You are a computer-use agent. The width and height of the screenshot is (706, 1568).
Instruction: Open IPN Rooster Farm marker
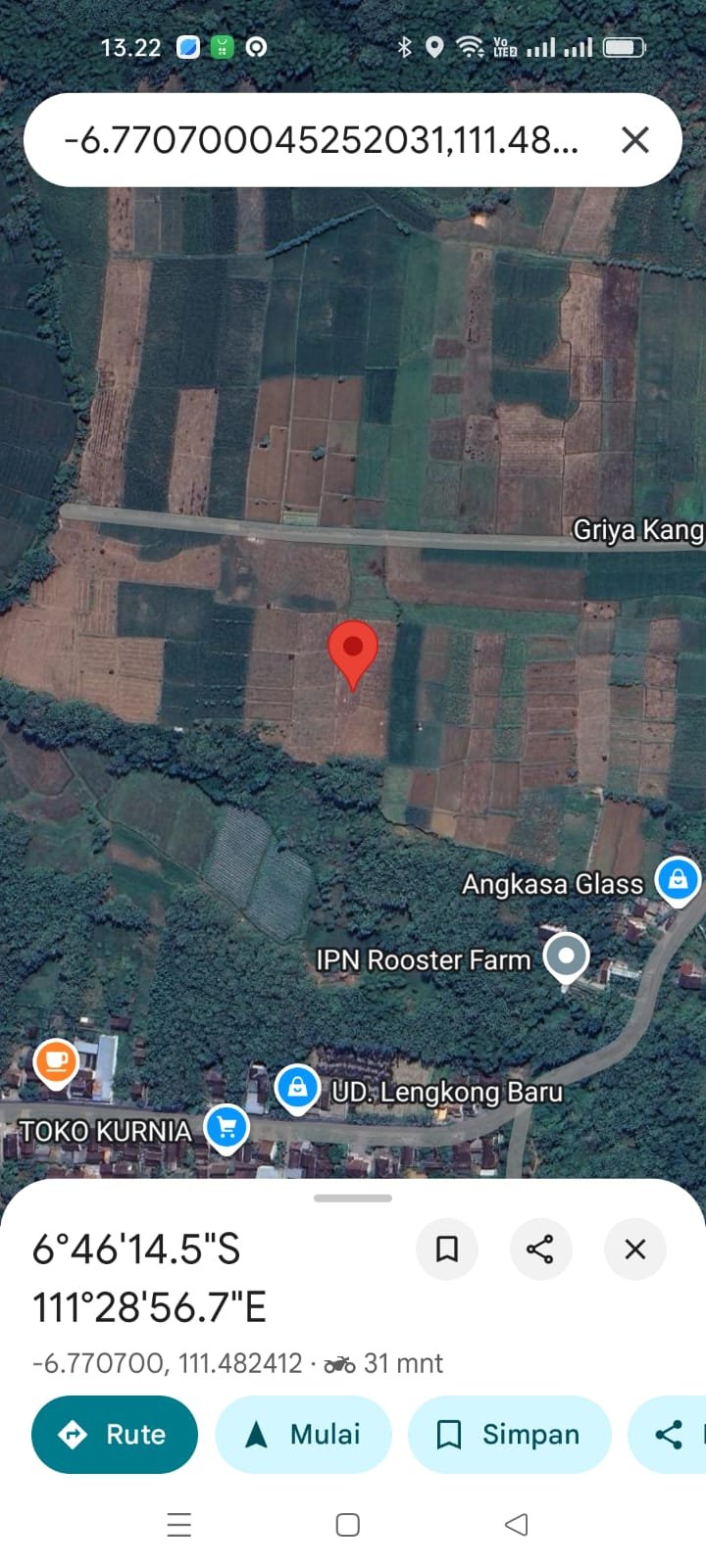566,955
